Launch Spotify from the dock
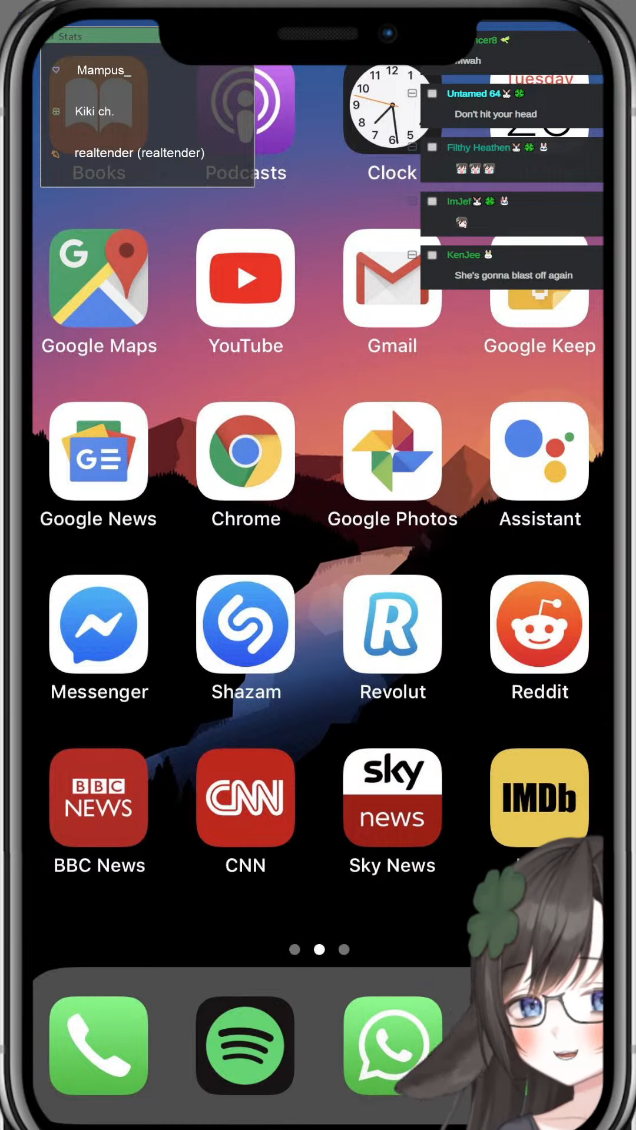Image resolution: width=636 pixels, height=1130 pixels. [x=245, y=1045]
